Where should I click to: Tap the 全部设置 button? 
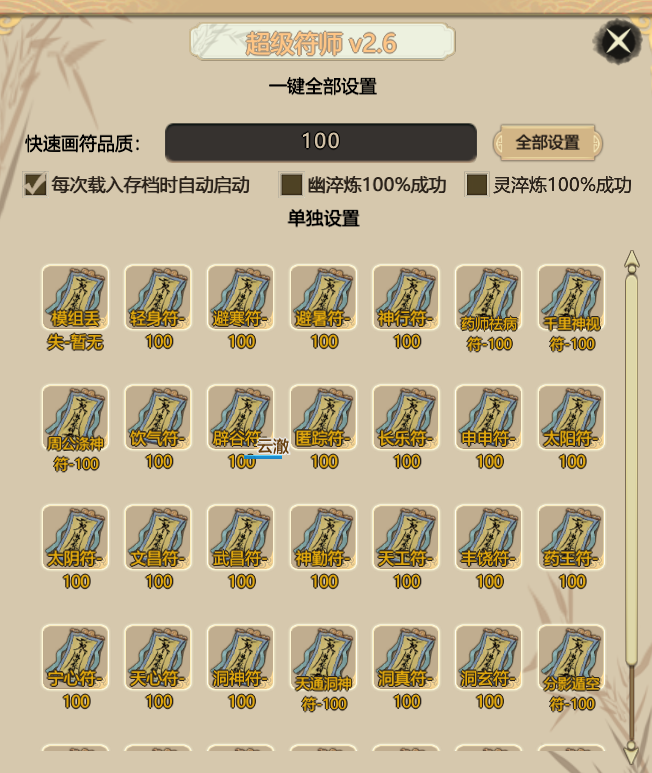(547, 143)
